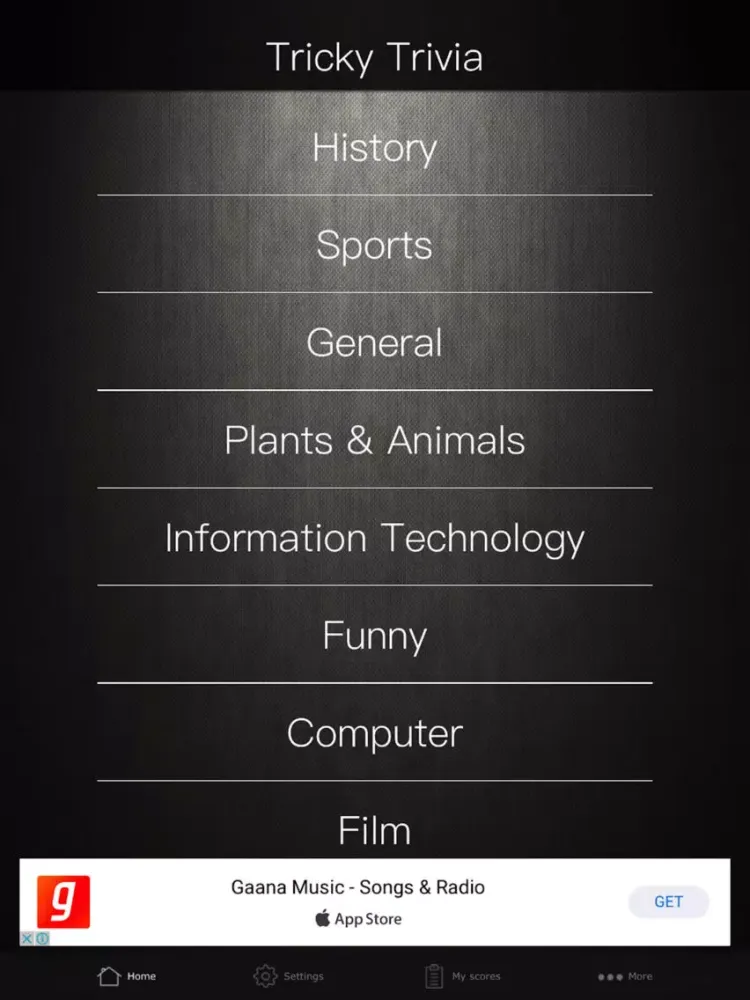Tap the My scores clipboard icon
Image resolution: width=750 pixels, height=1000 pixels.
tap(434, 975)
